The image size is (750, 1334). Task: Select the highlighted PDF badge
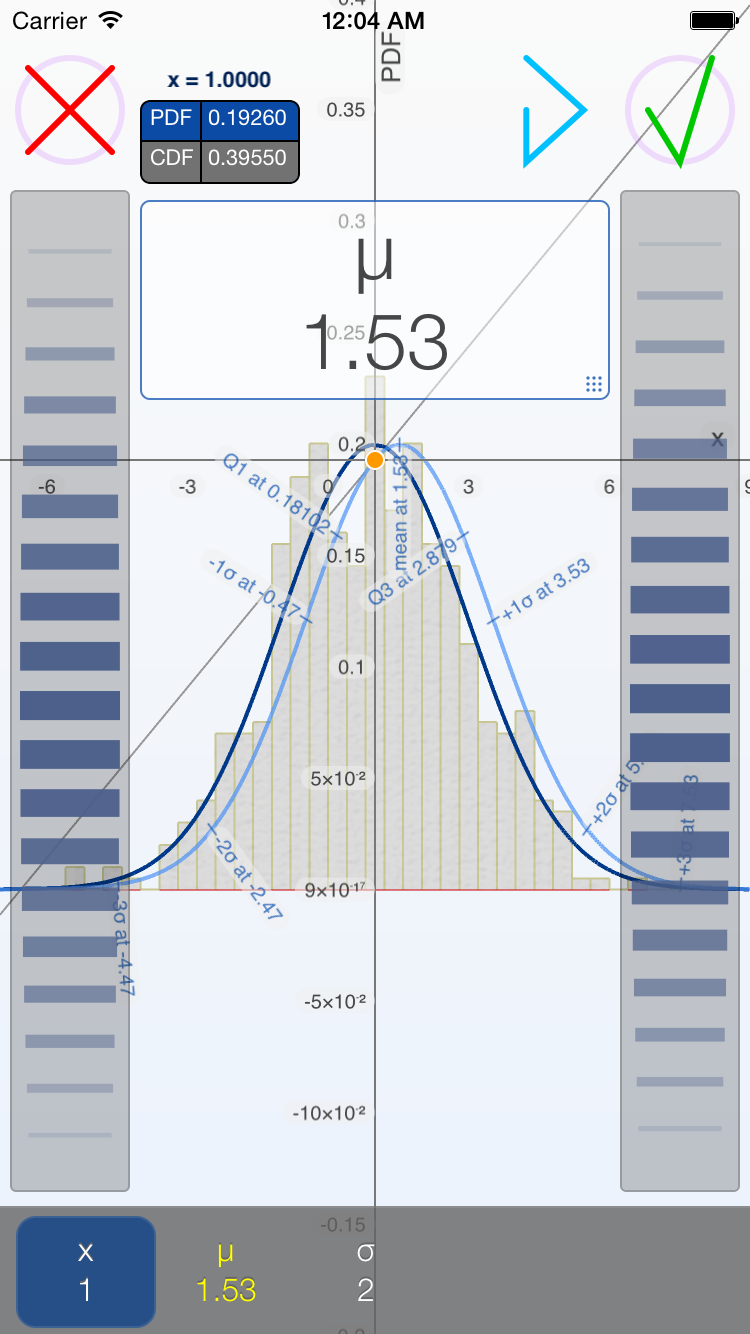point(172,119)
